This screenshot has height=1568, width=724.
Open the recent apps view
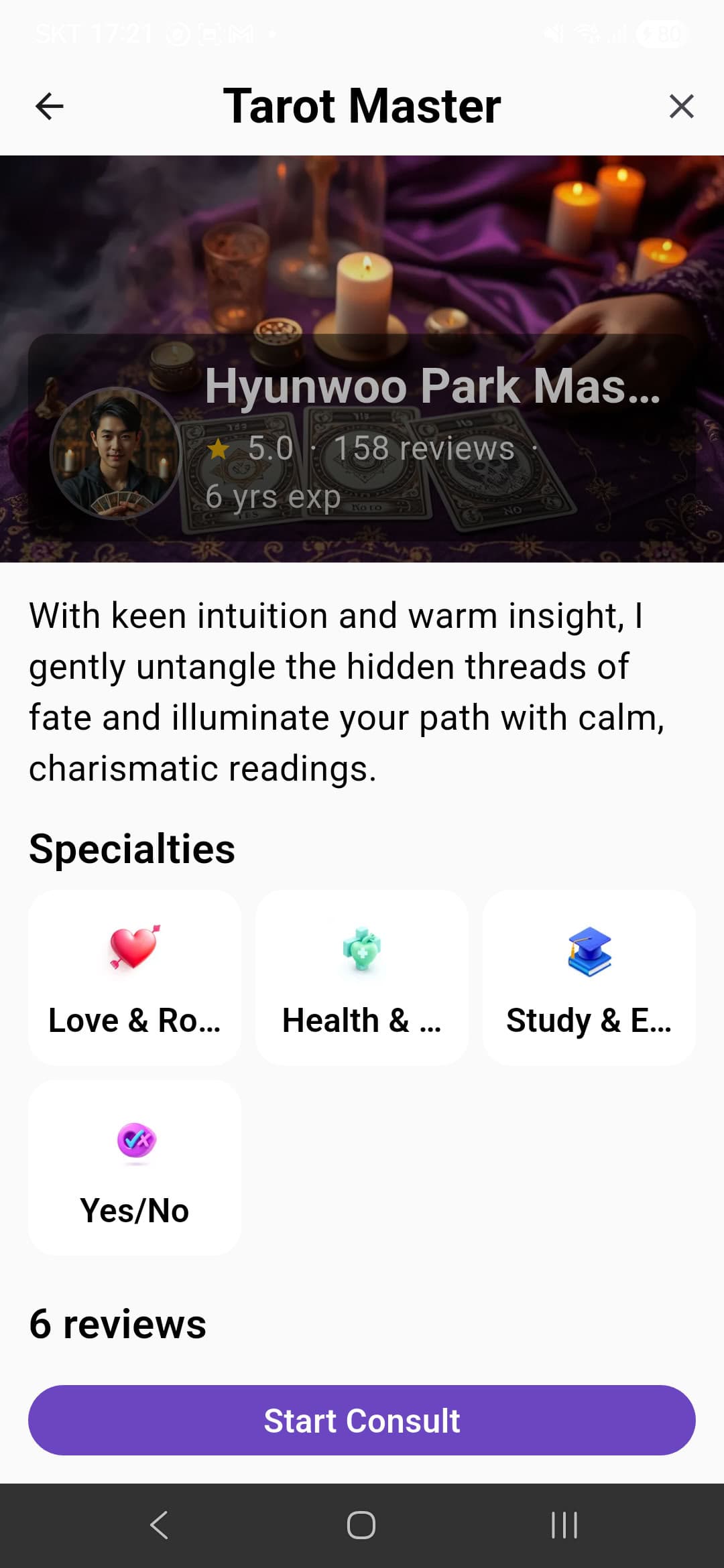click(x=564, y=1525)
